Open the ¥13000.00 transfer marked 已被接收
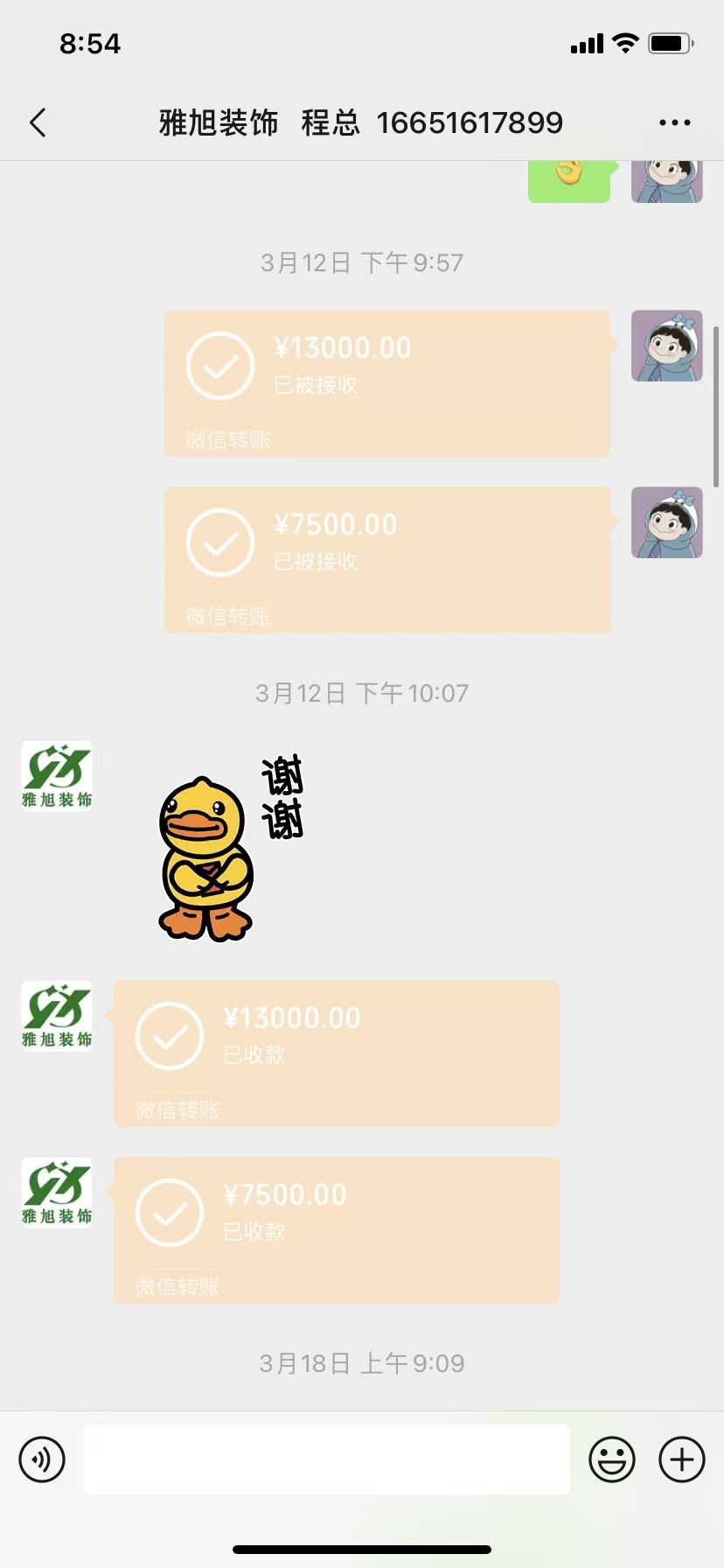The image size is (724, 1568). point(386,383)
